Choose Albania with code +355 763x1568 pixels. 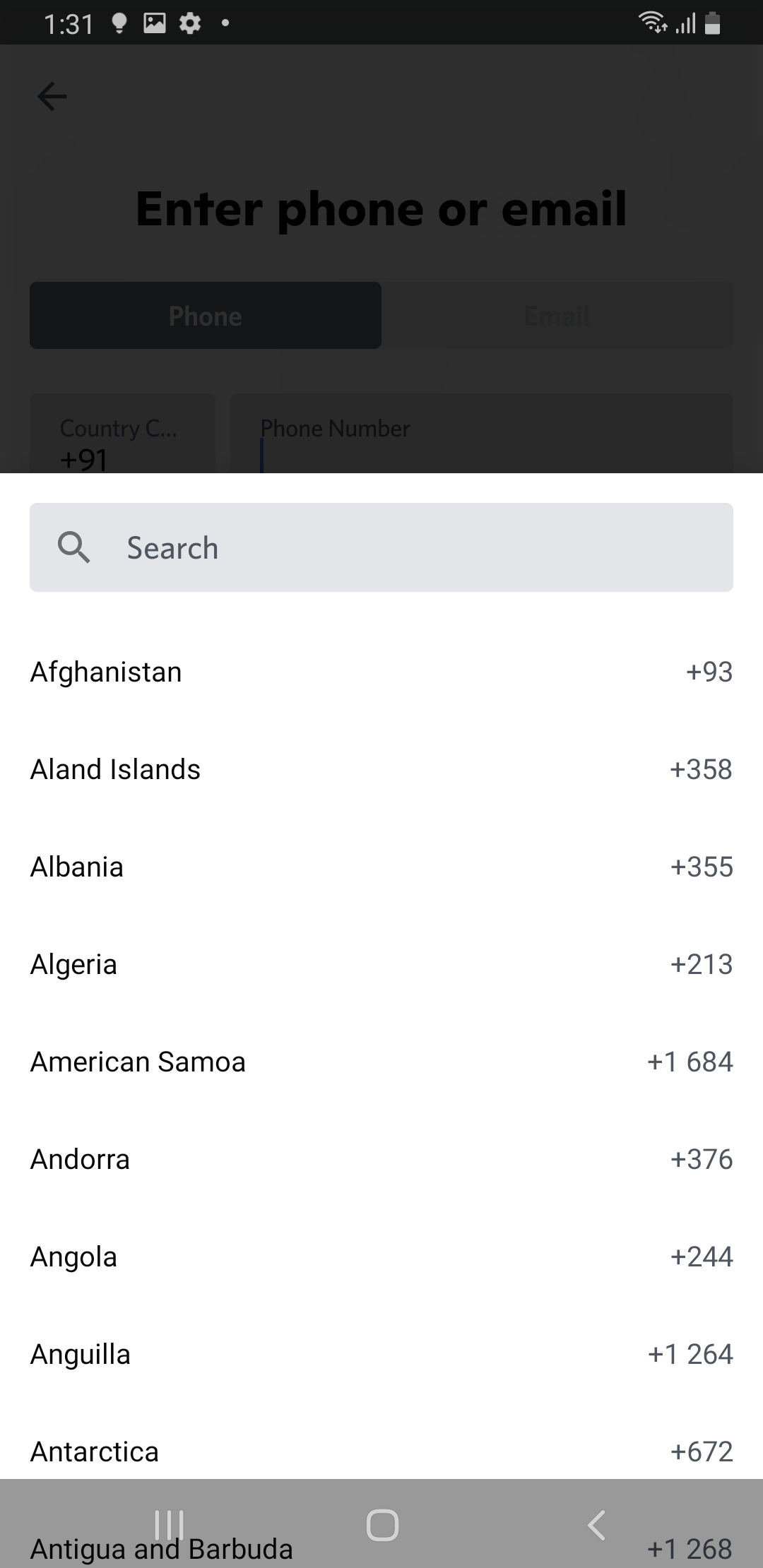(x=381, y=866)
